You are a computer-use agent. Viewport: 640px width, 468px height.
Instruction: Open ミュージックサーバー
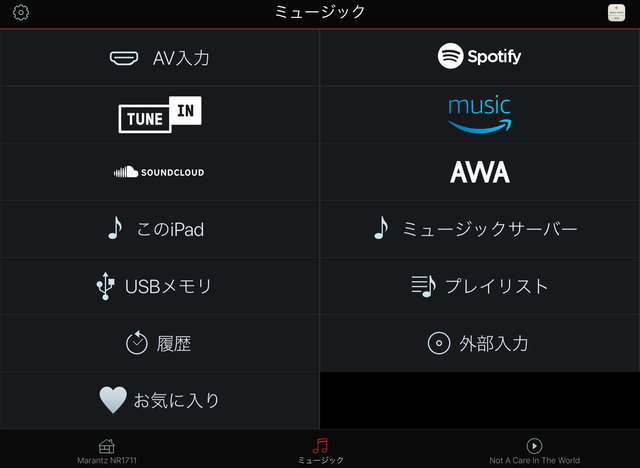click(479, 229)
